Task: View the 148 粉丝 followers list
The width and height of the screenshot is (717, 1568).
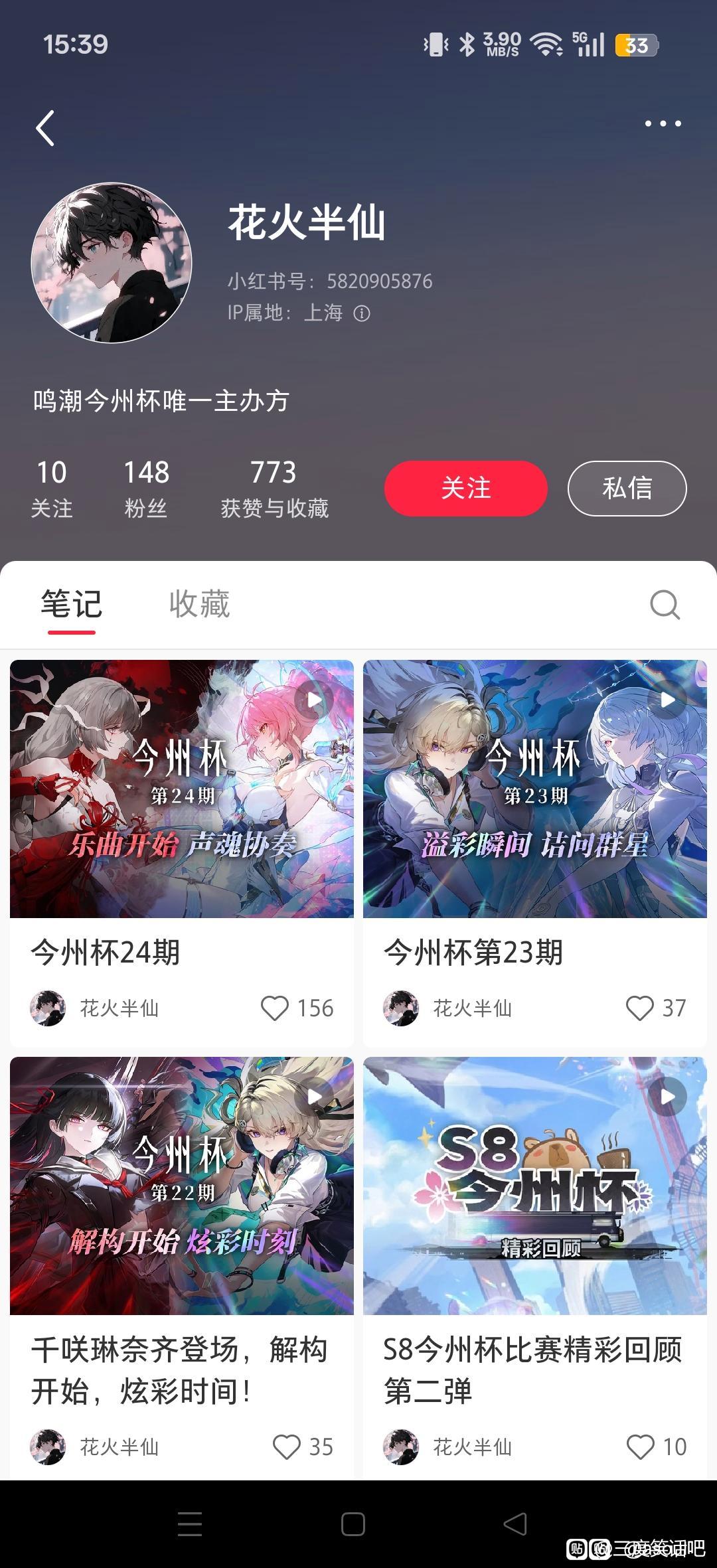Action: [146, 489]
